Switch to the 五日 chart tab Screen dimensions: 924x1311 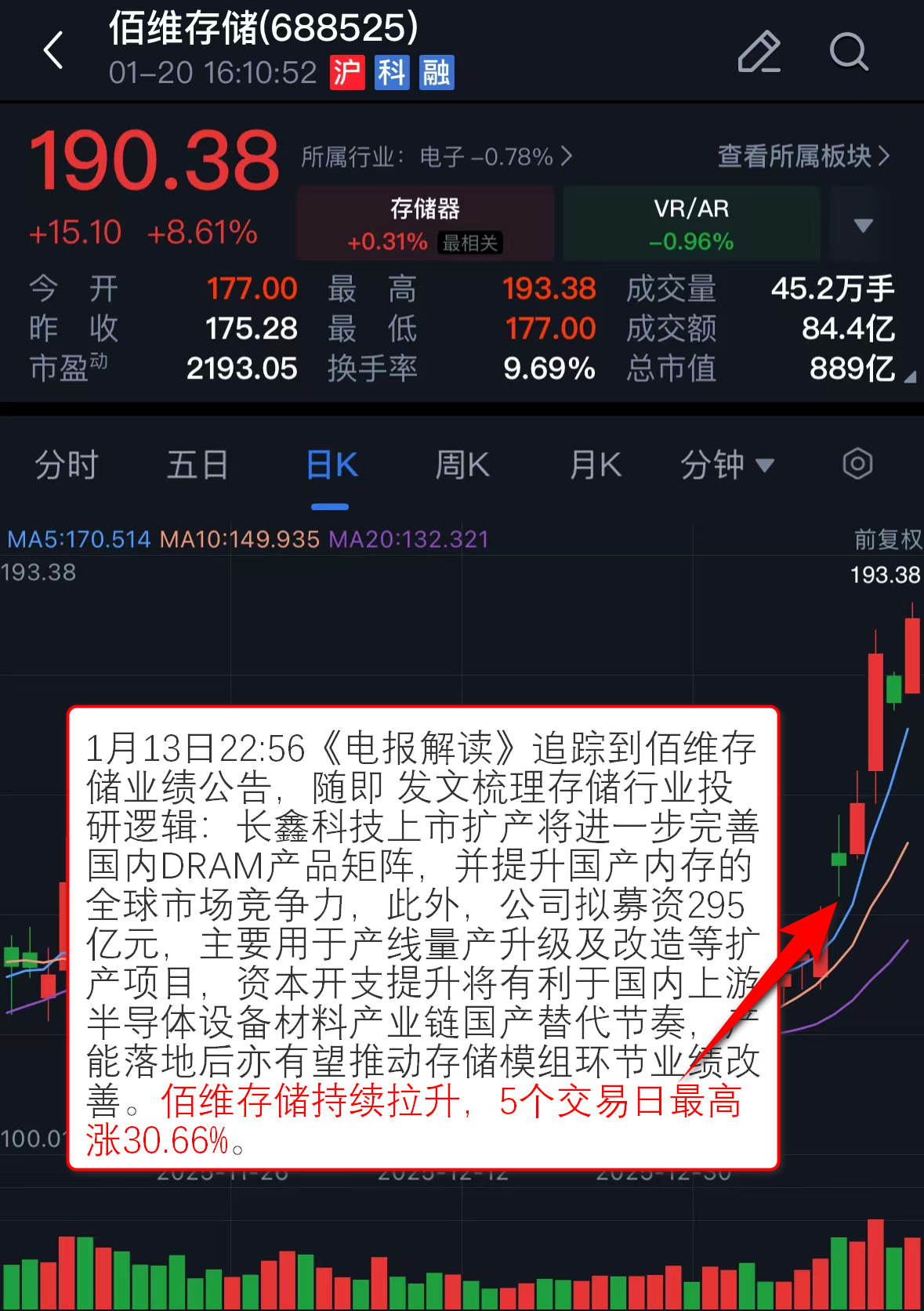point(197,465)
